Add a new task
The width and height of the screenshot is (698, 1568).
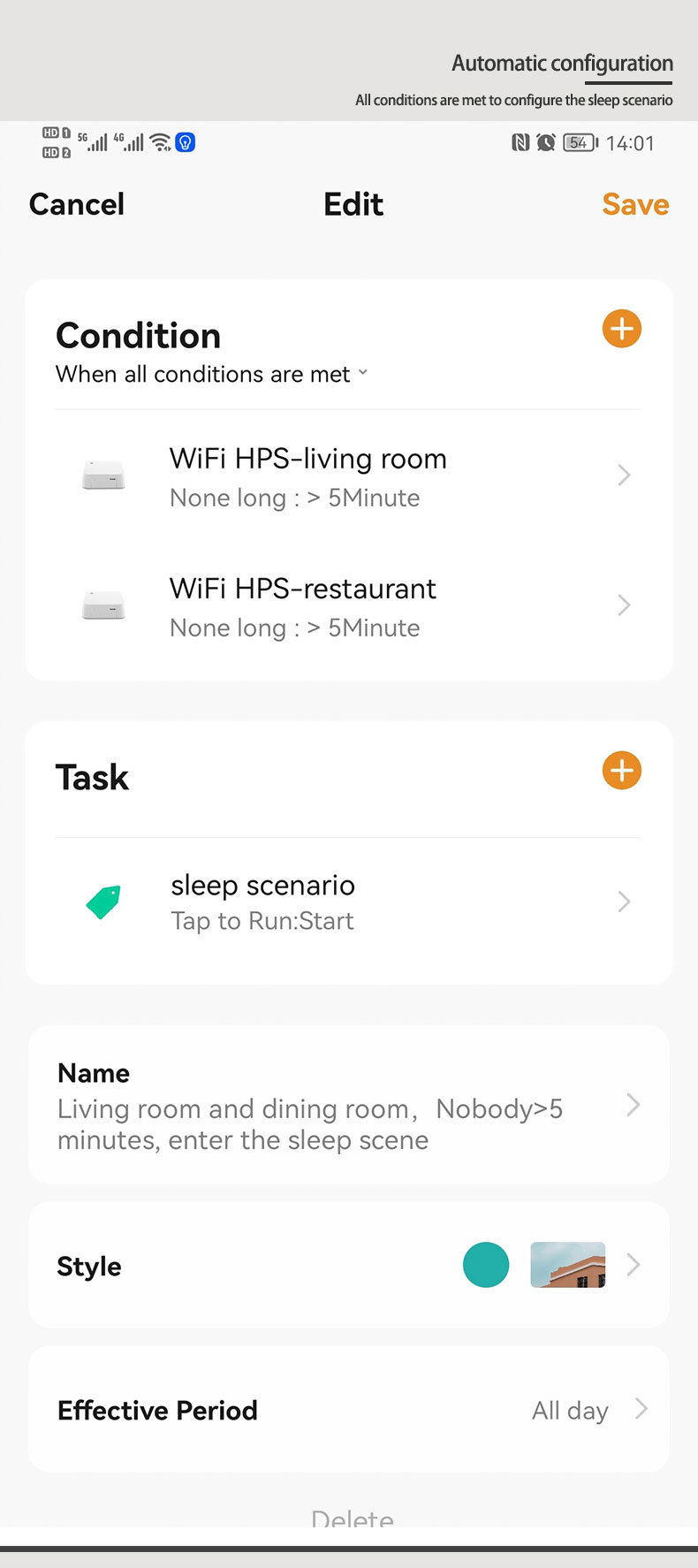[x=622, y=771]
